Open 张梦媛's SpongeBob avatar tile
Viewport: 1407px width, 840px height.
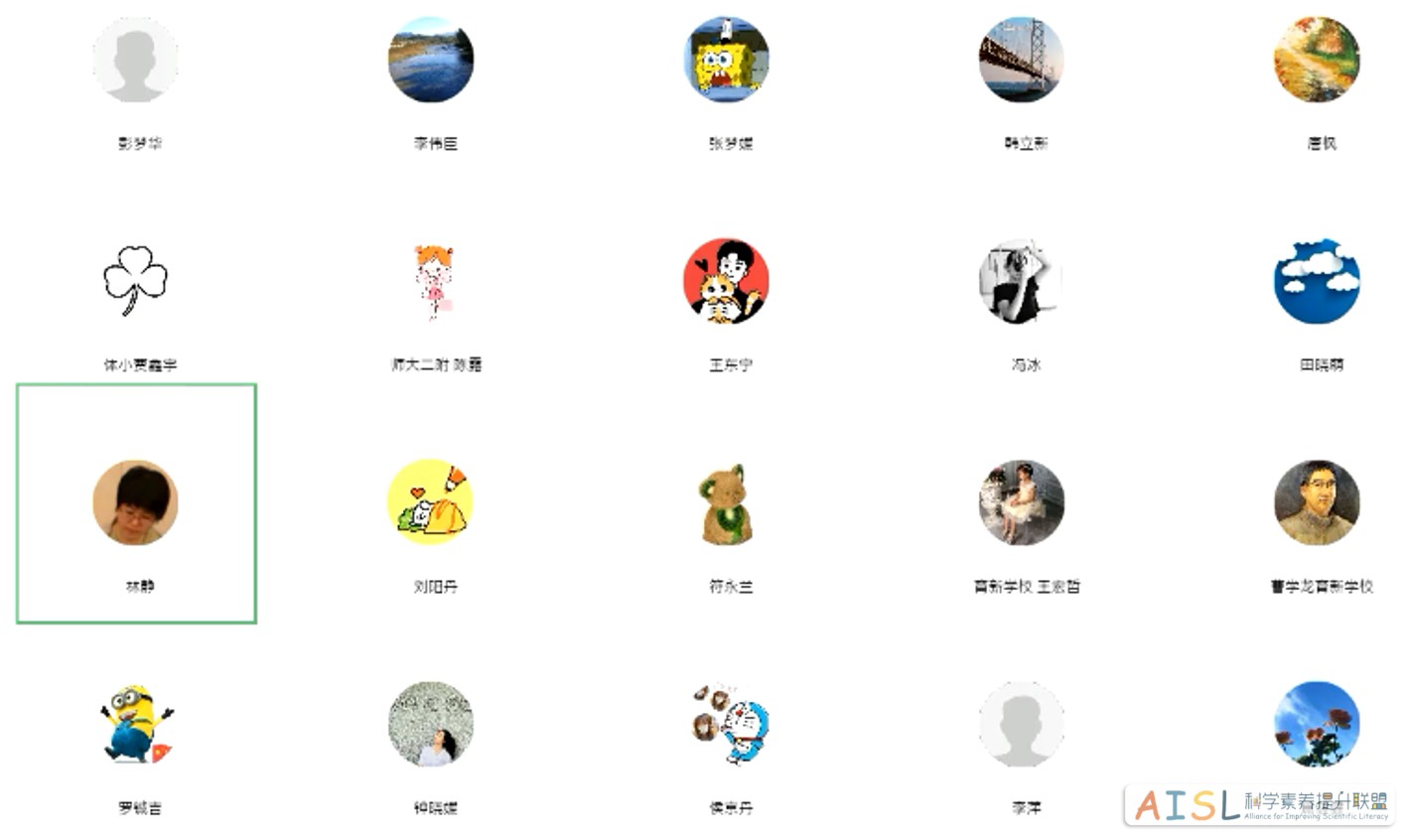(726, 61)
